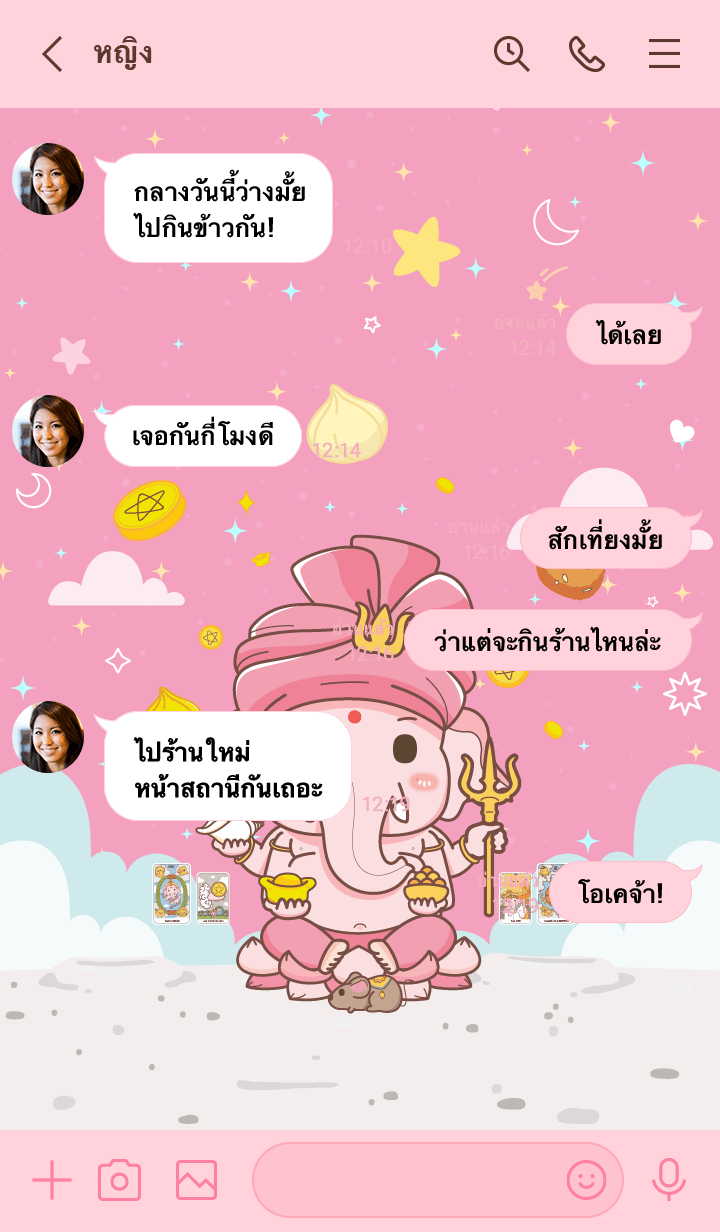Open the photo gallery picker
The width and height of the screenshot is (720, 1232).
(196, 1181)
